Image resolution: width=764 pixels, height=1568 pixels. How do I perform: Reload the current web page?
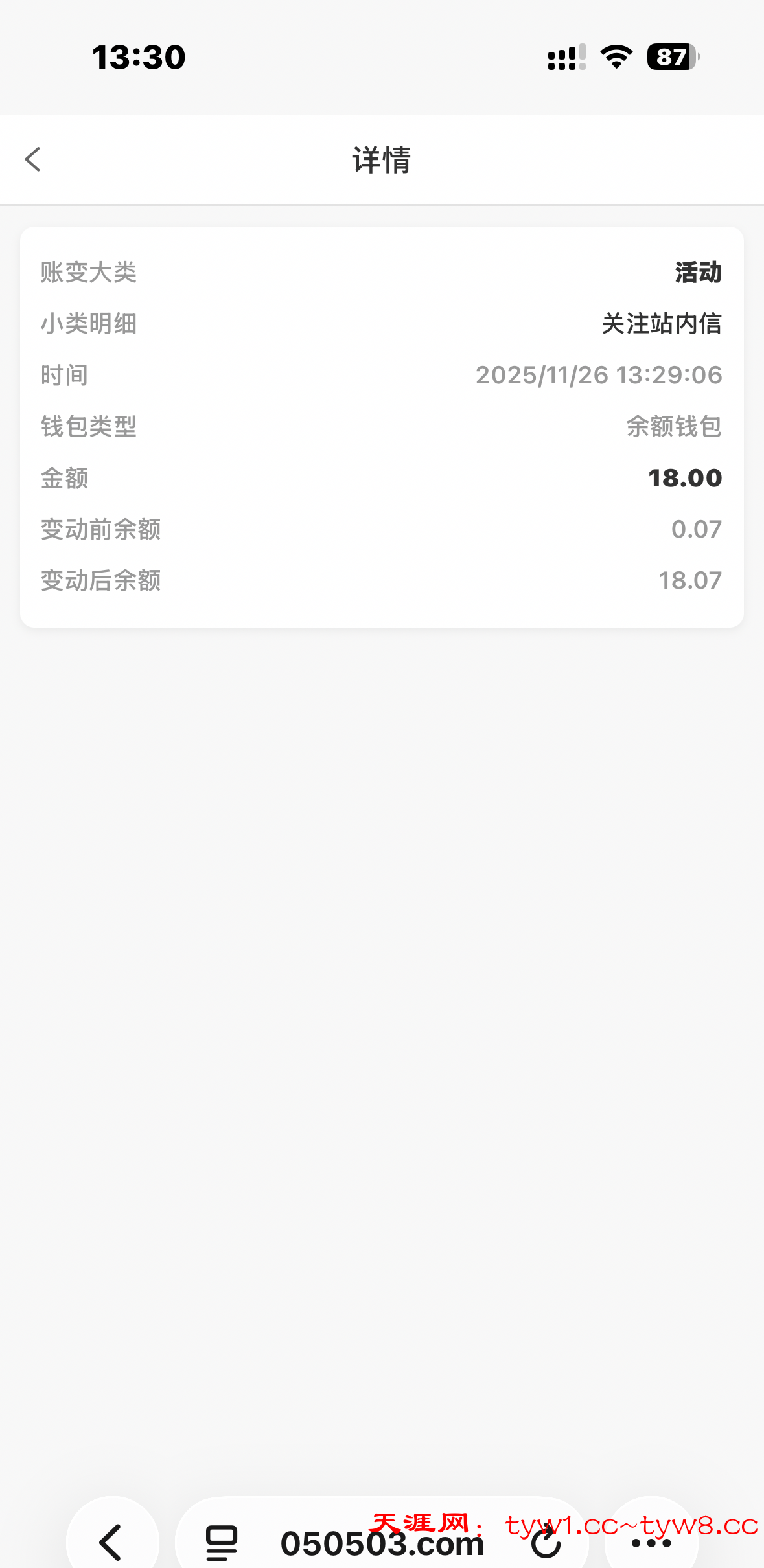click(546, 1542)
